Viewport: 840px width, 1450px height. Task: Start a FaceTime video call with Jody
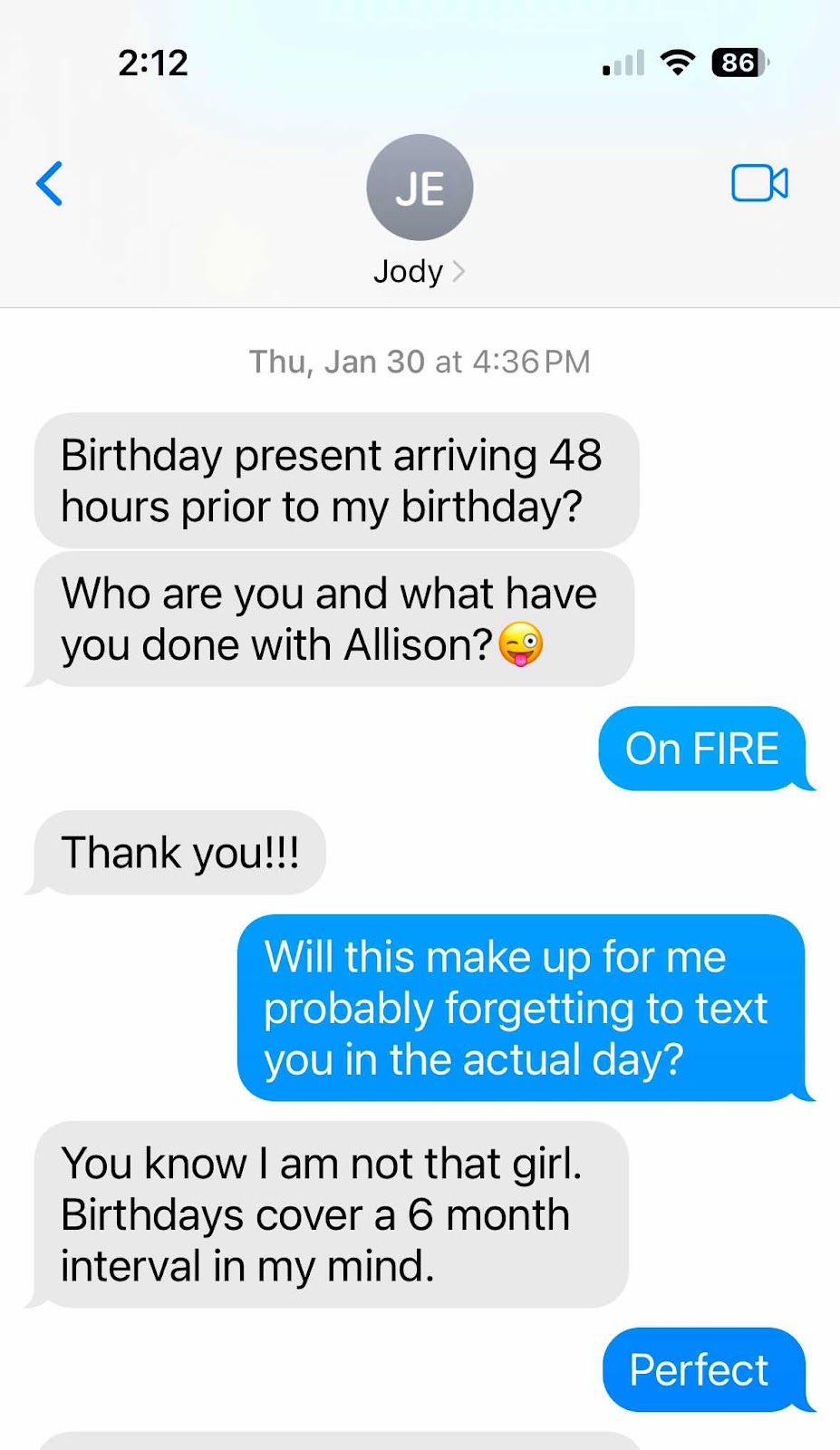tap(759, 184)
